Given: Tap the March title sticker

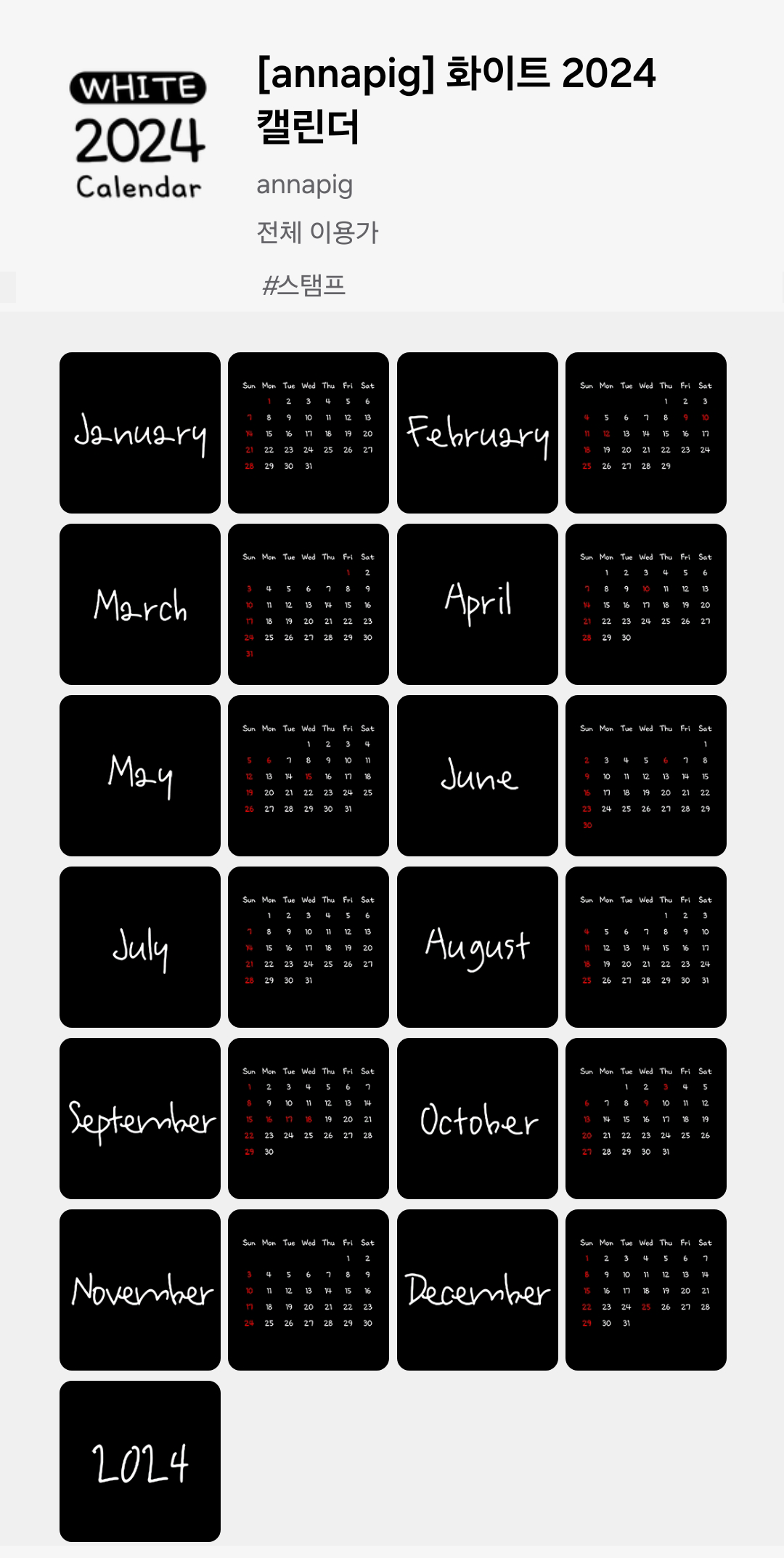Looking at the screenshot, I should [140, 604].
